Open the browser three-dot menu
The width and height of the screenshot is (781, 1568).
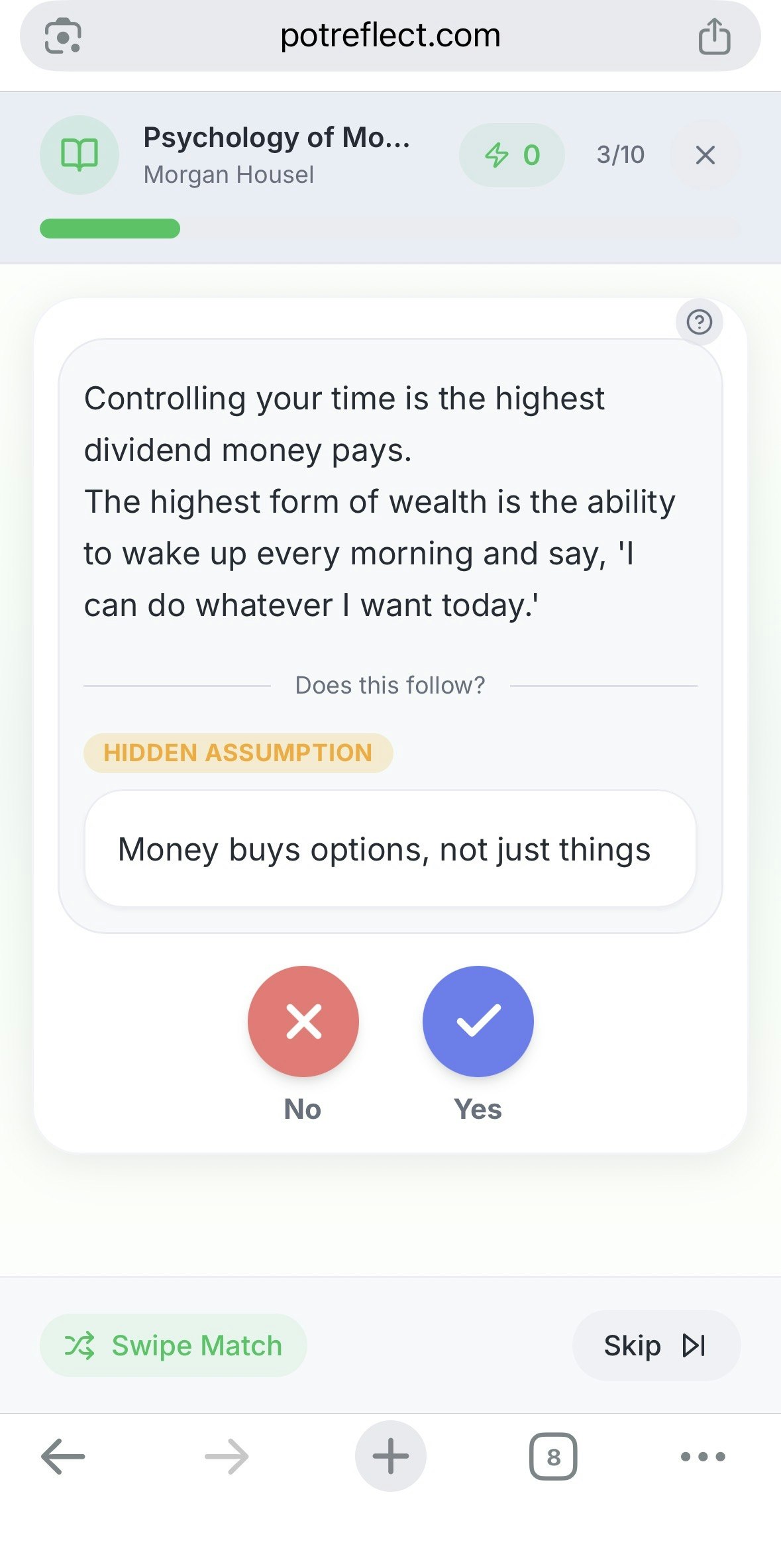coord(703,1456)
